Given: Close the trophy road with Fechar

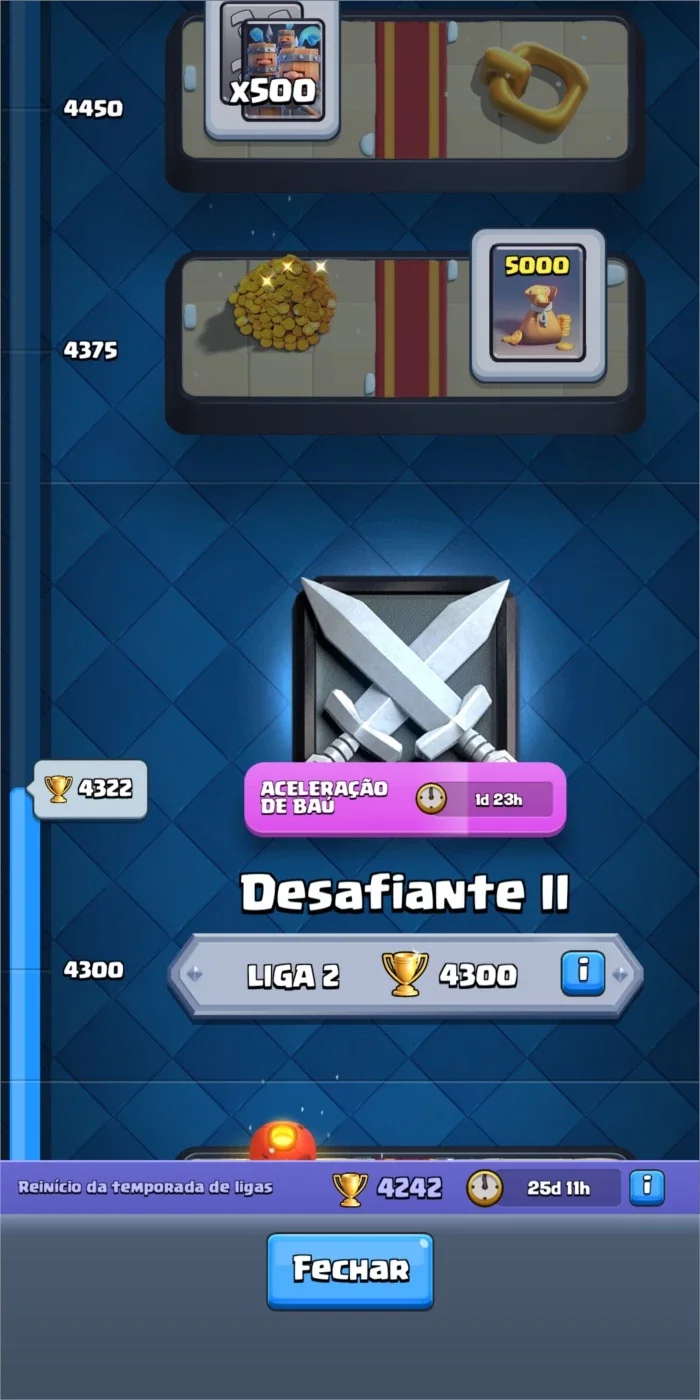Looking at the screenshot, I should pyautogui.click(x=350, y=1270).
